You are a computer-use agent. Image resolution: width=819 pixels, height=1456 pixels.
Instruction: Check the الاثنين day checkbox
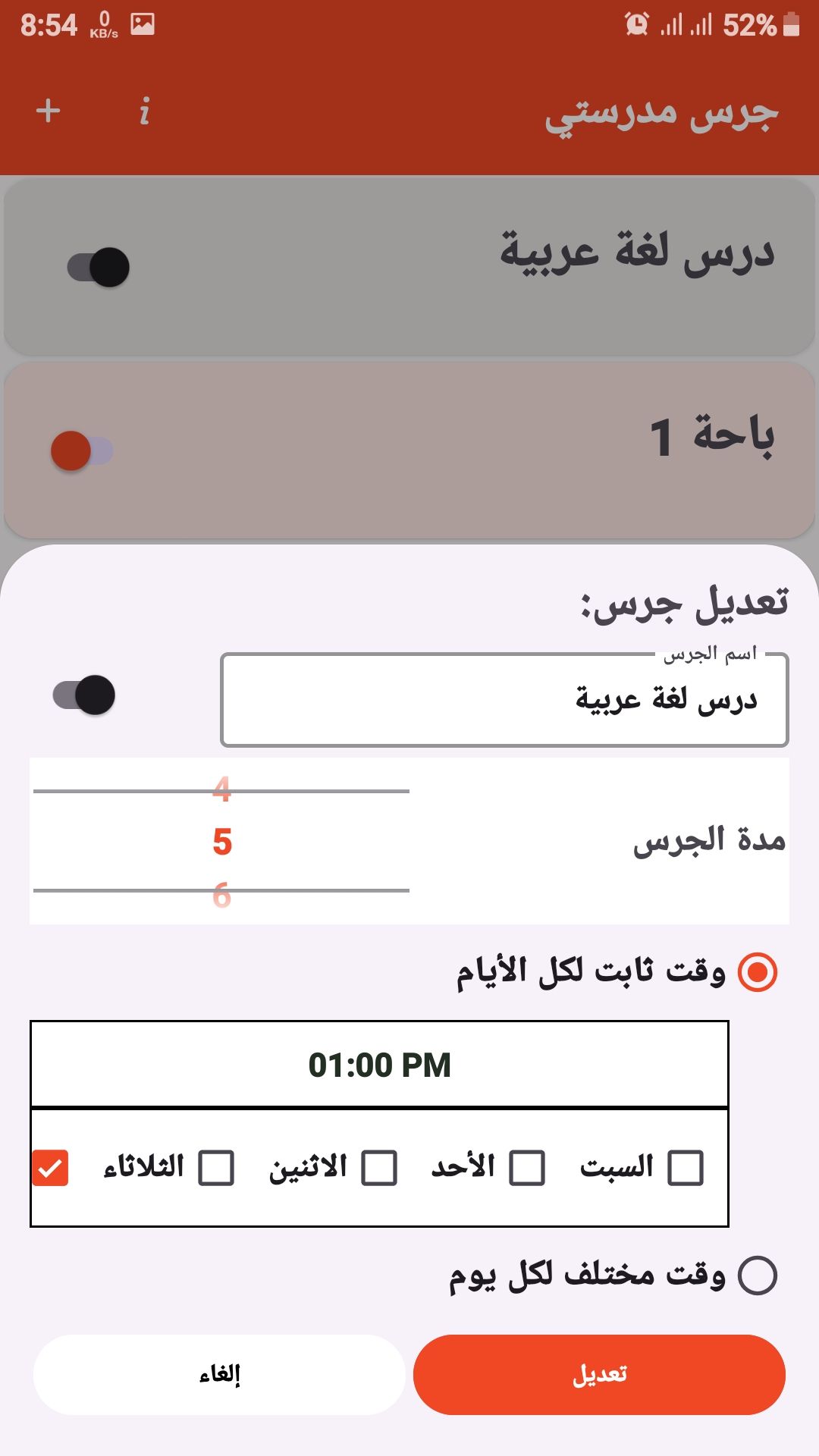tap(379, 1168)
